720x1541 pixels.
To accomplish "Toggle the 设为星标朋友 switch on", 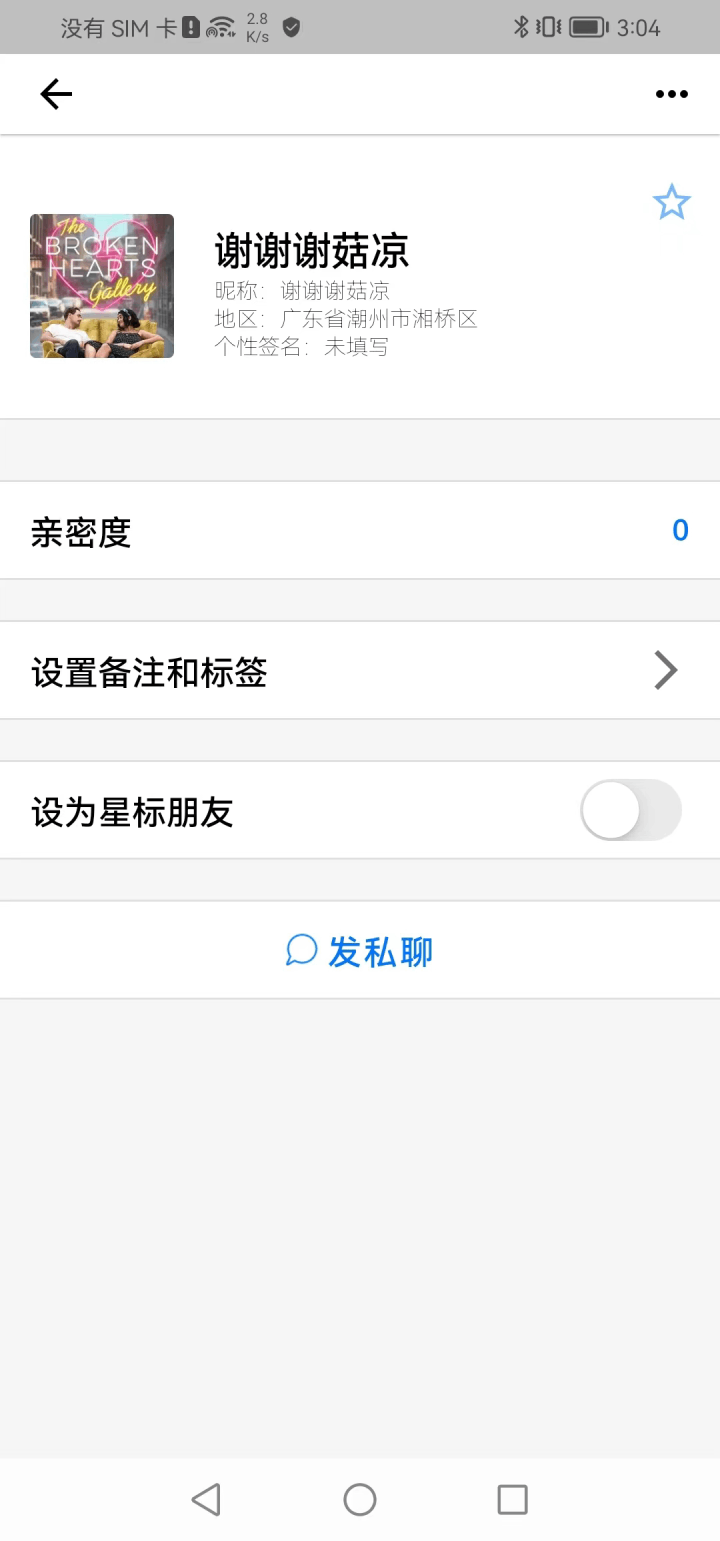I will (631, 810).
